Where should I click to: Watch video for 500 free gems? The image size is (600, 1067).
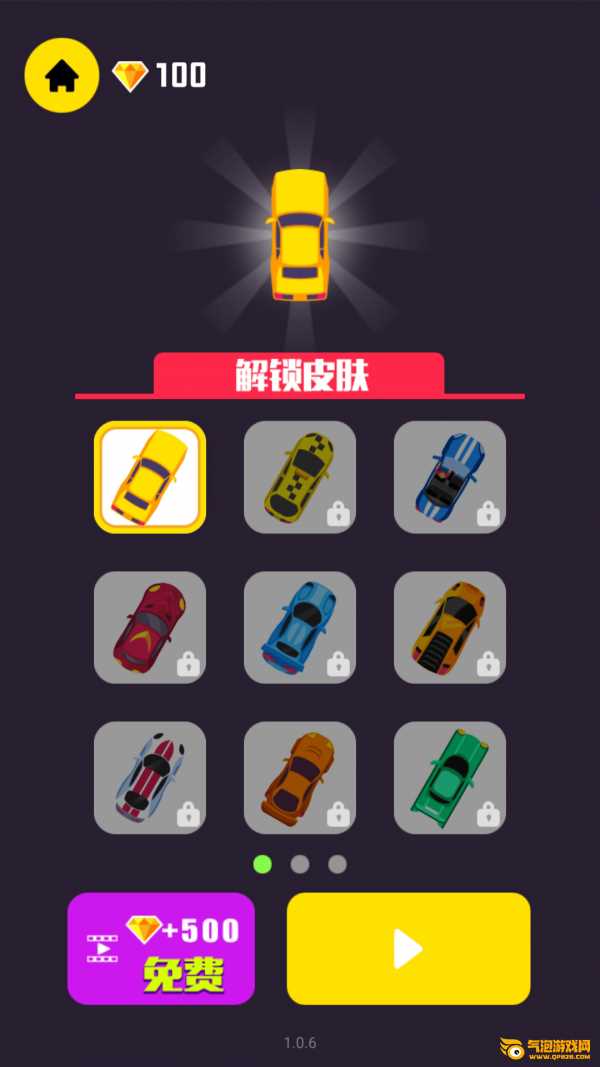pos(161,948)
